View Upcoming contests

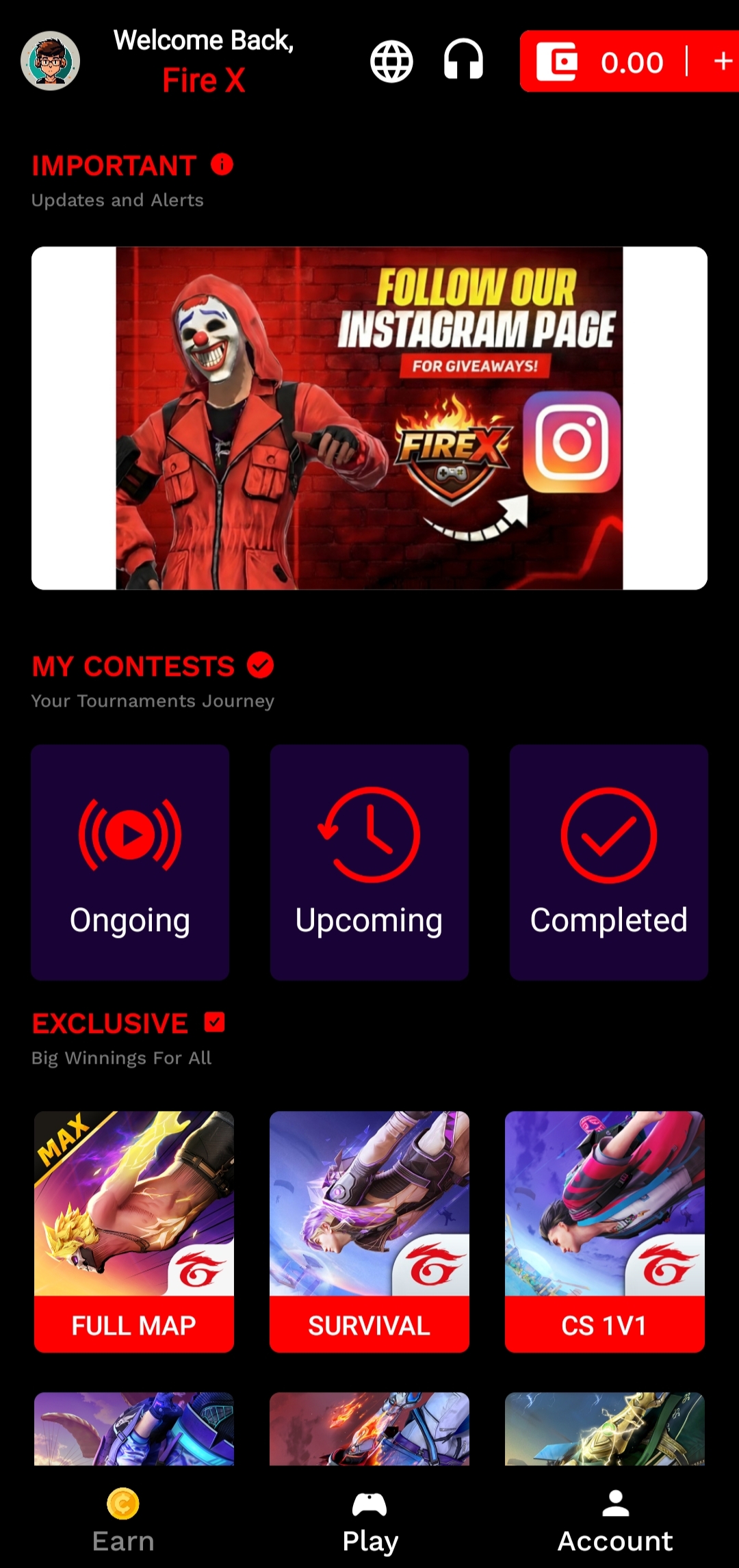[369, 862]
